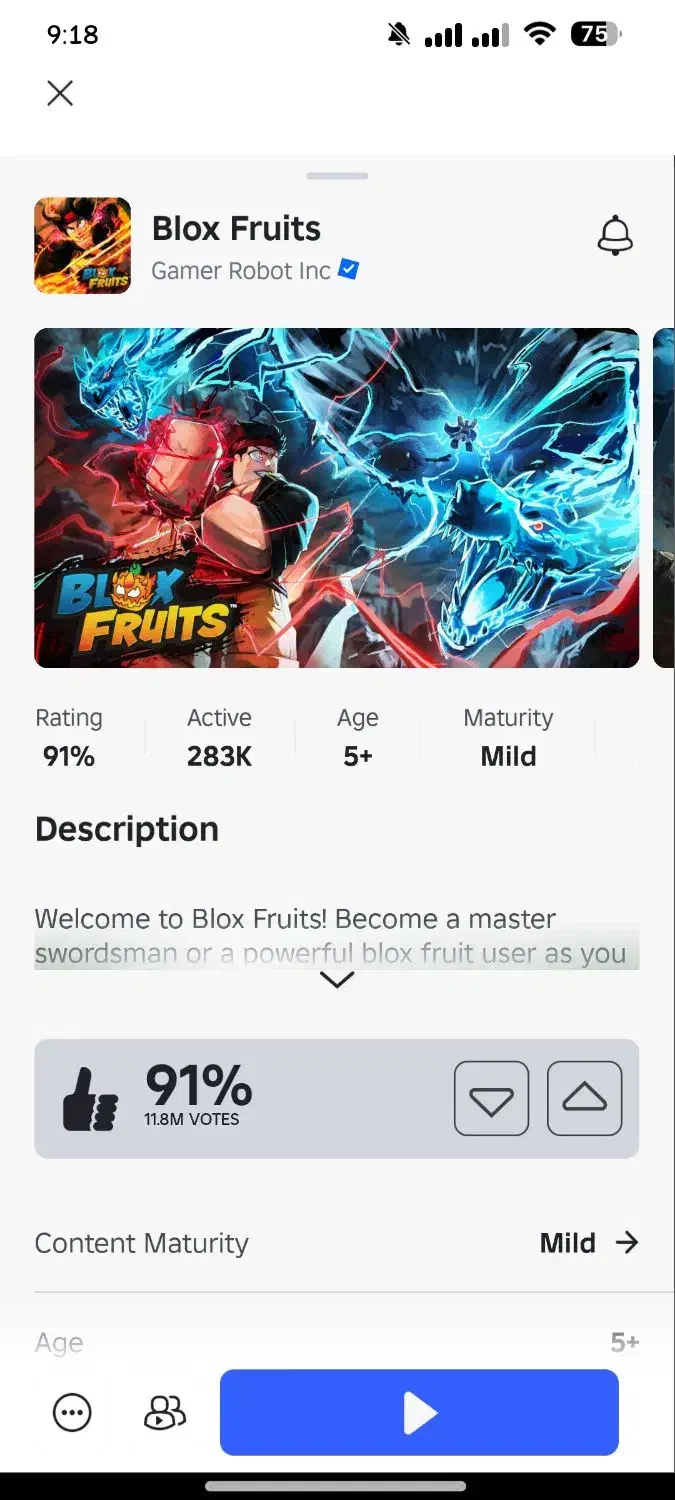Invite friends using the people icon
Image resolution: width=675 pixels, height=1500 pixels.
point(165,1413)
